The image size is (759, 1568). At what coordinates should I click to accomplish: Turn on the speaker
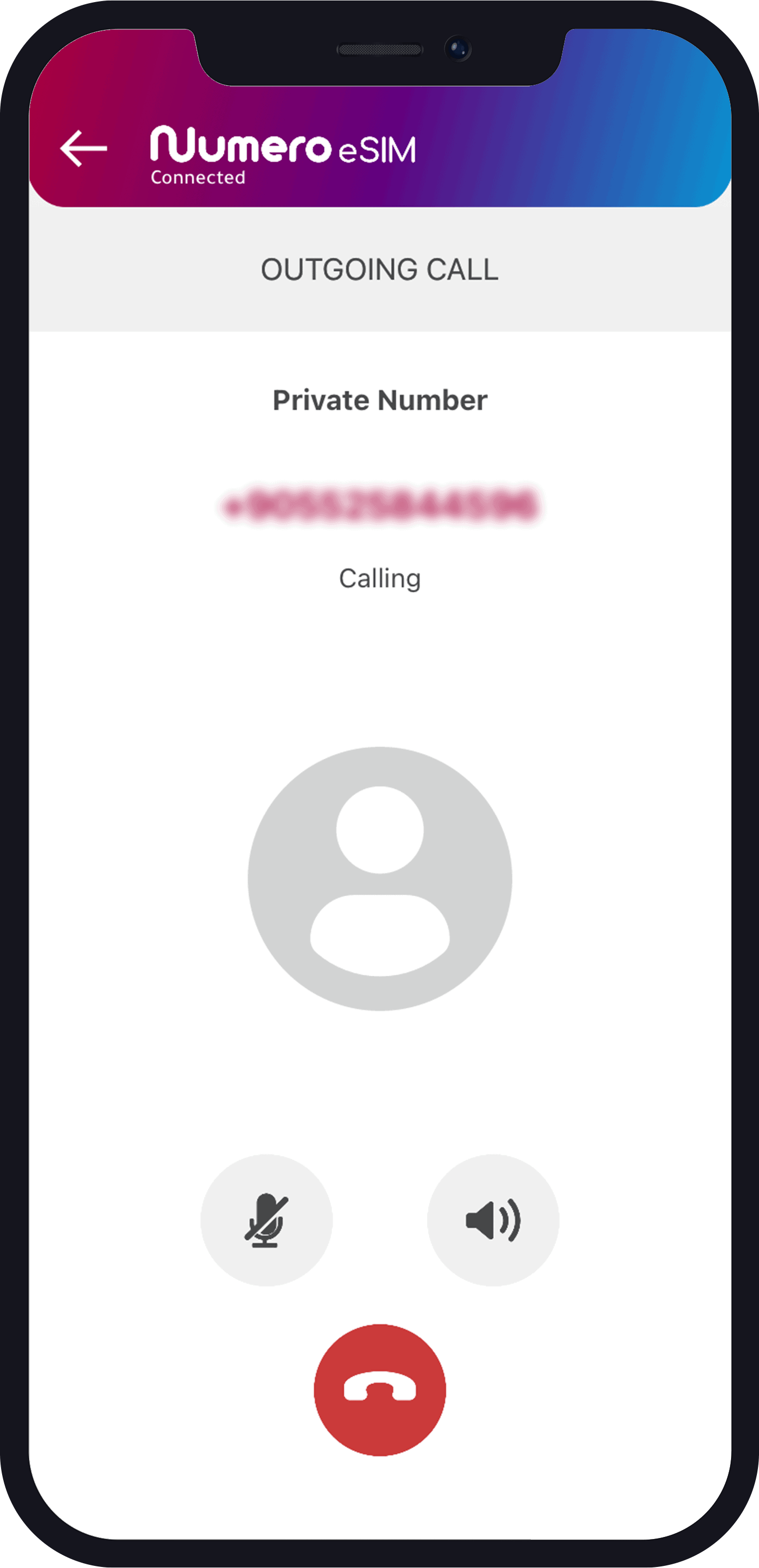493,1220
